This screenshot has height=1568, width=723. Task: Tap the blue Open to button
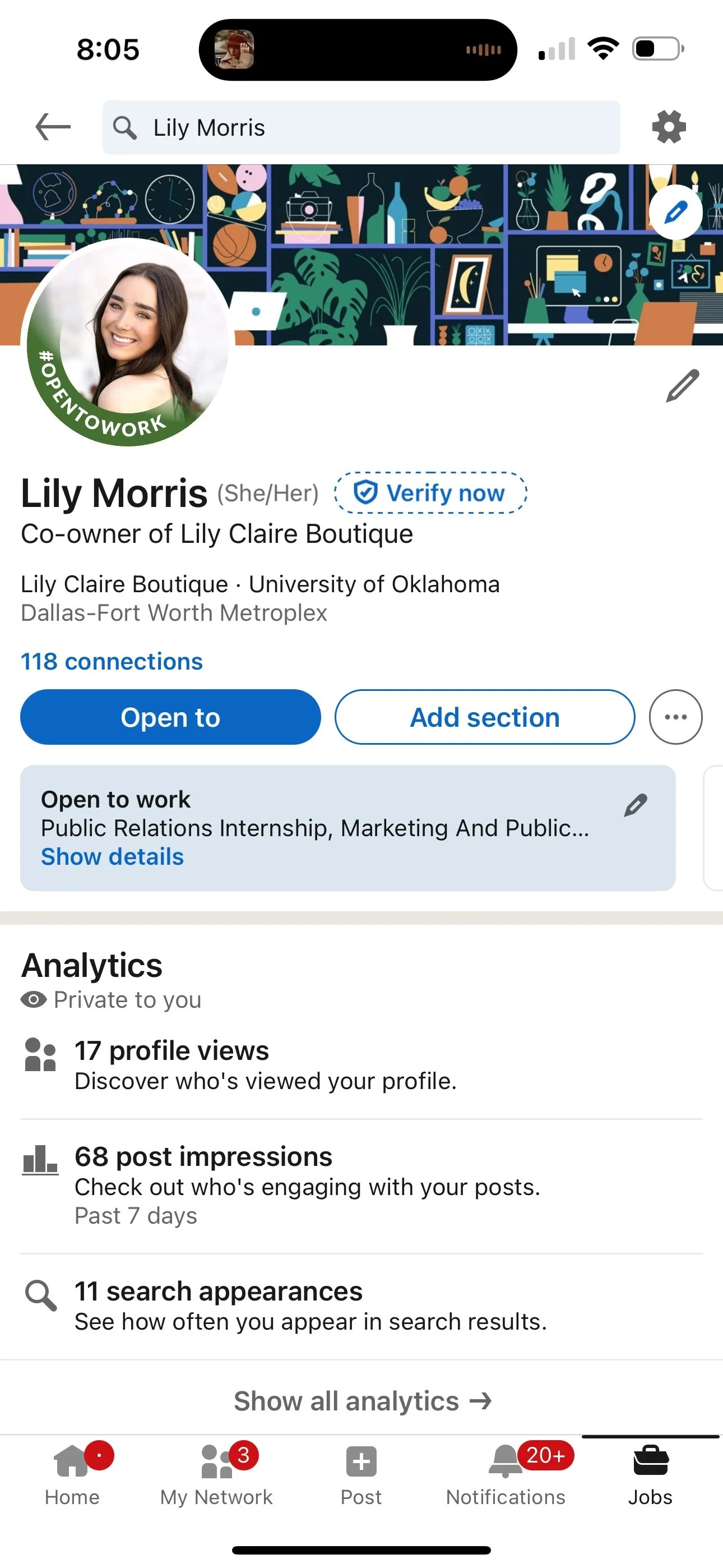click(170, 717)
